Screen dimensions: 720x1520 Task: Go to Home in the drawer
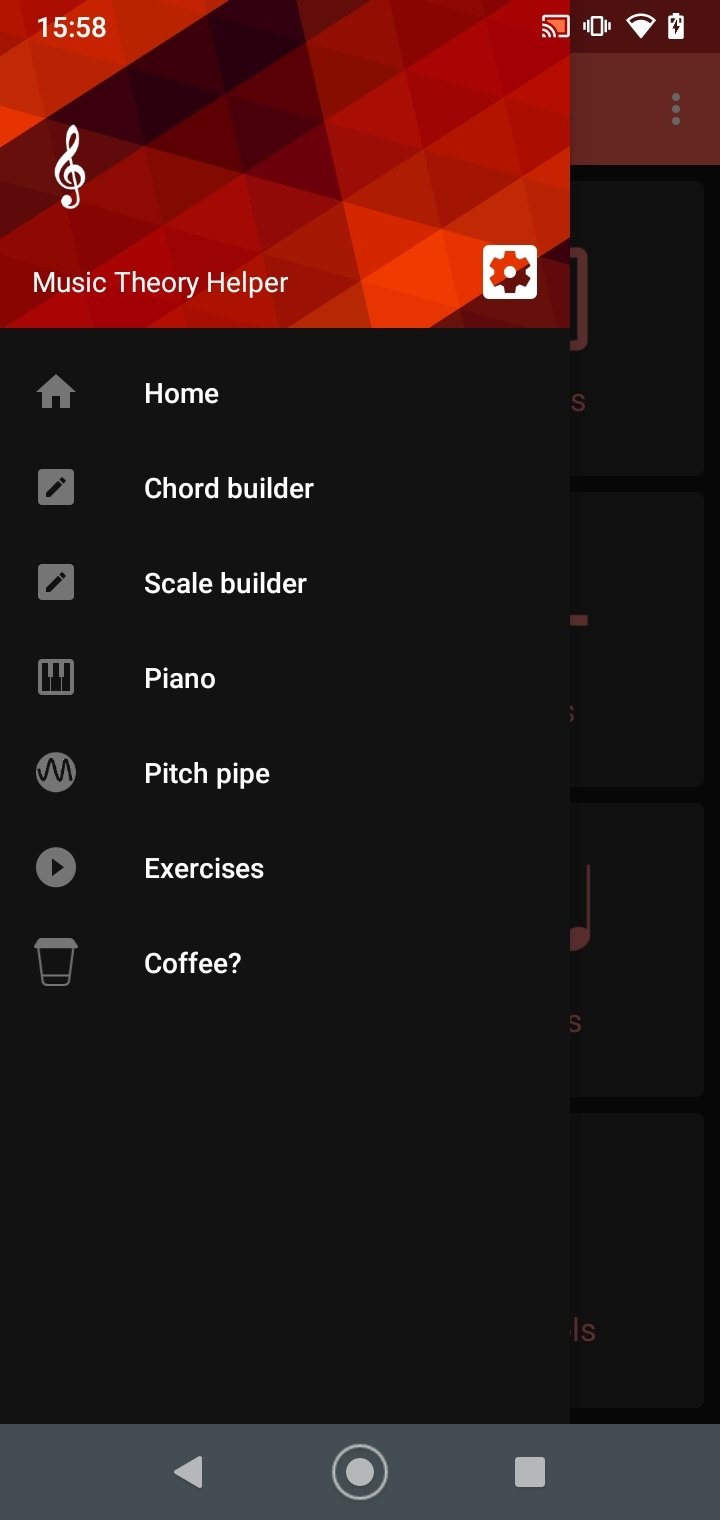(285, 393)
